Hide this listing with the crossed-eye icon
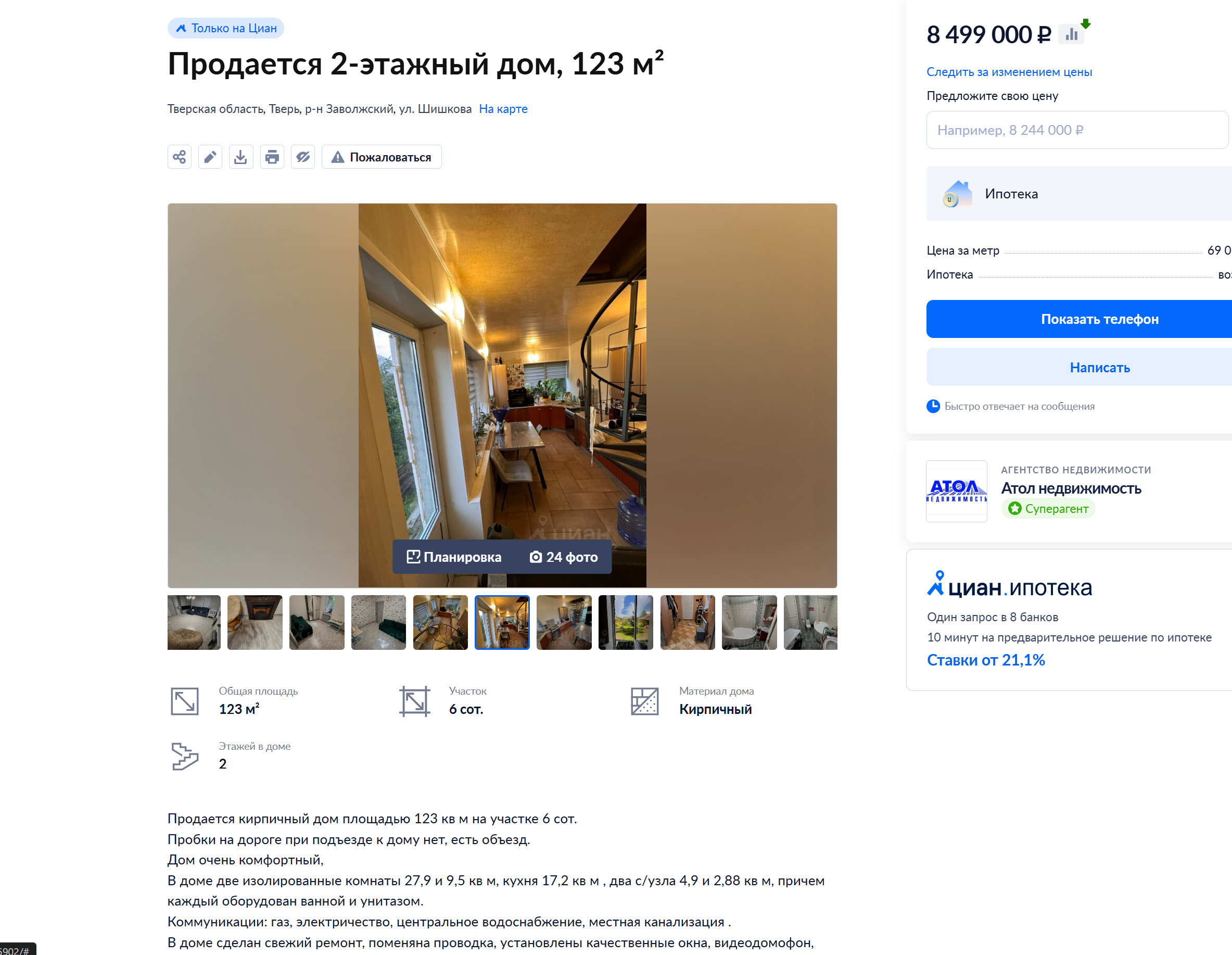The image size is (1232, 955). tap(303, 157)
